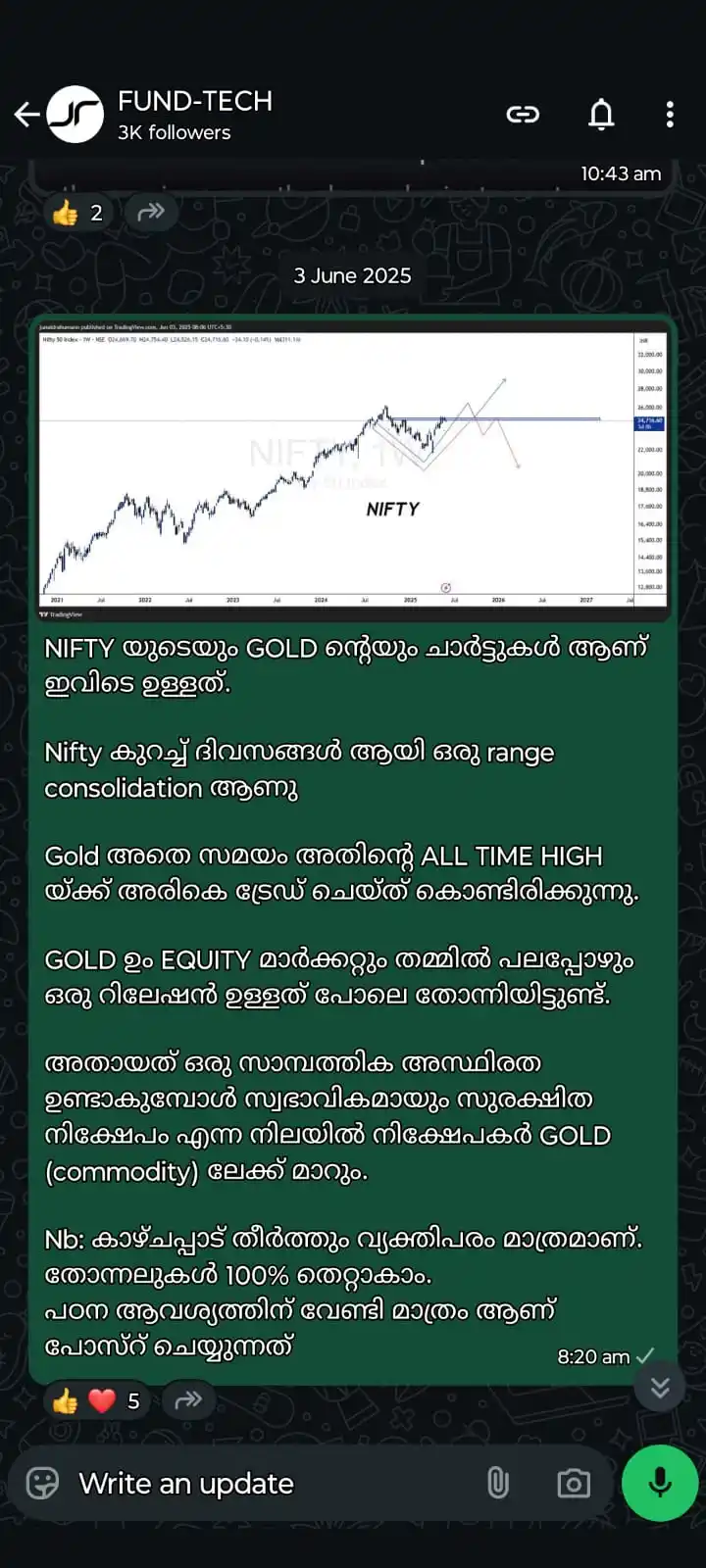Open the NIFTY chart image

tap(353, 469)
